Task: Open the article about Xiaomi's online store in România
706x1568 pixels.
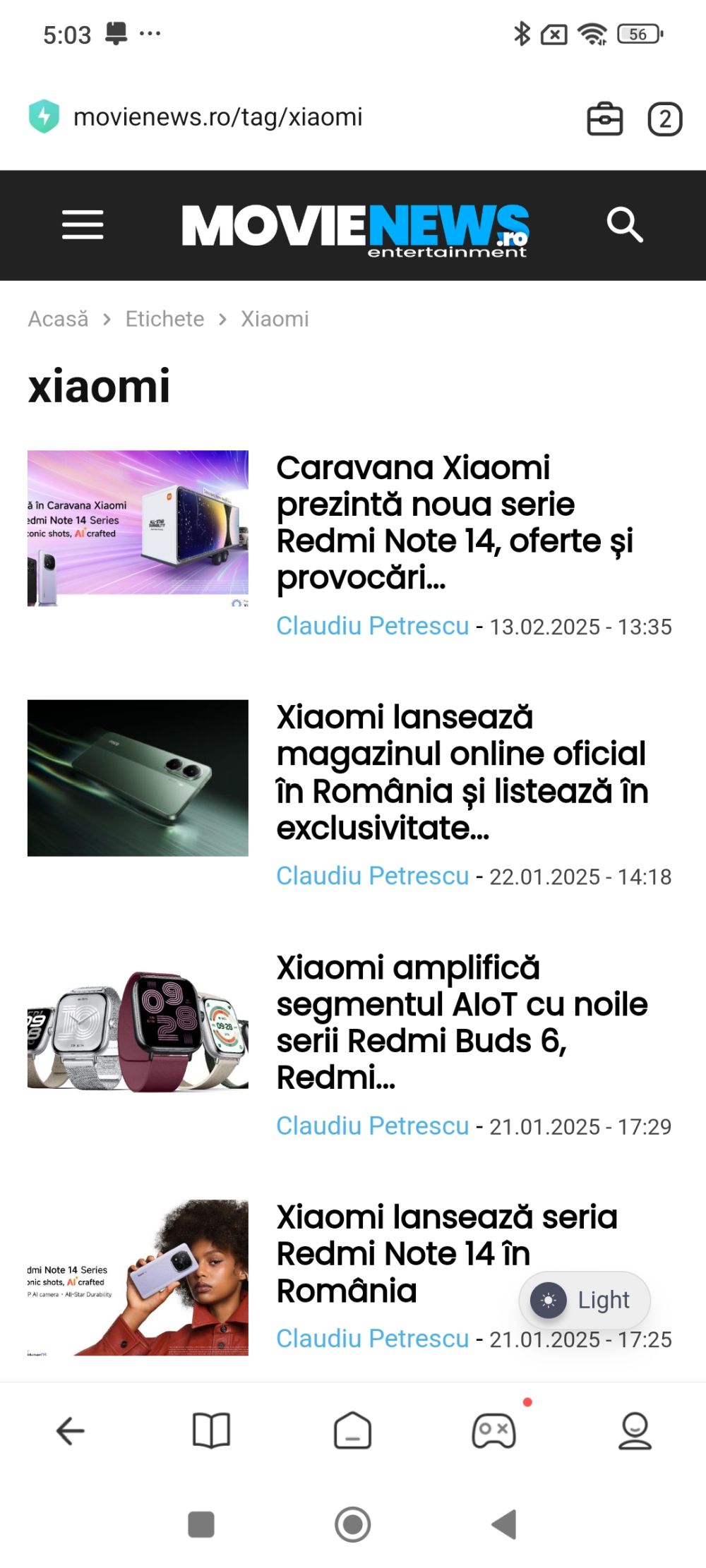Action: [x=462, y=772]
